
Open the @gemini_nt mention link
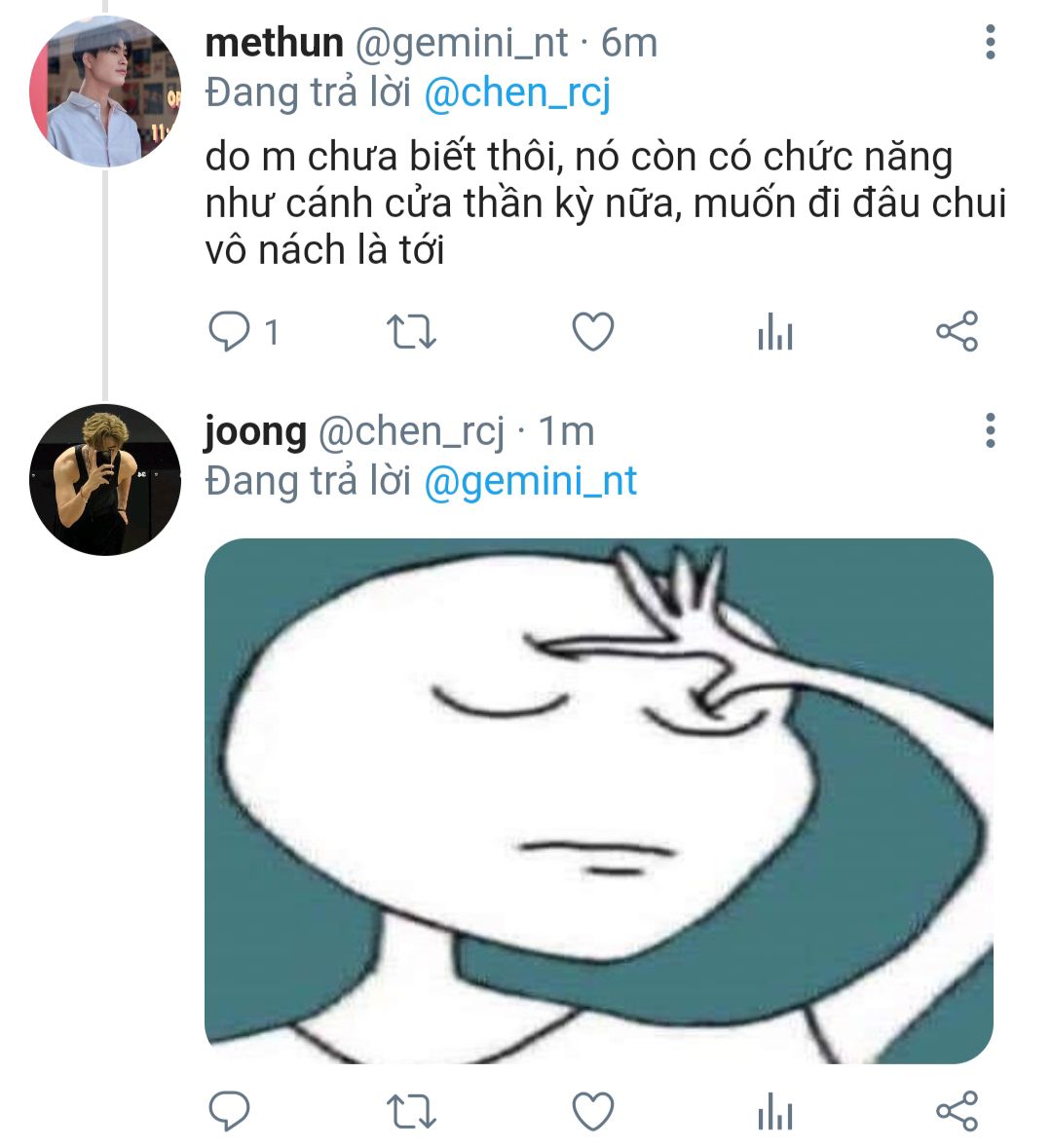point(531,481)
